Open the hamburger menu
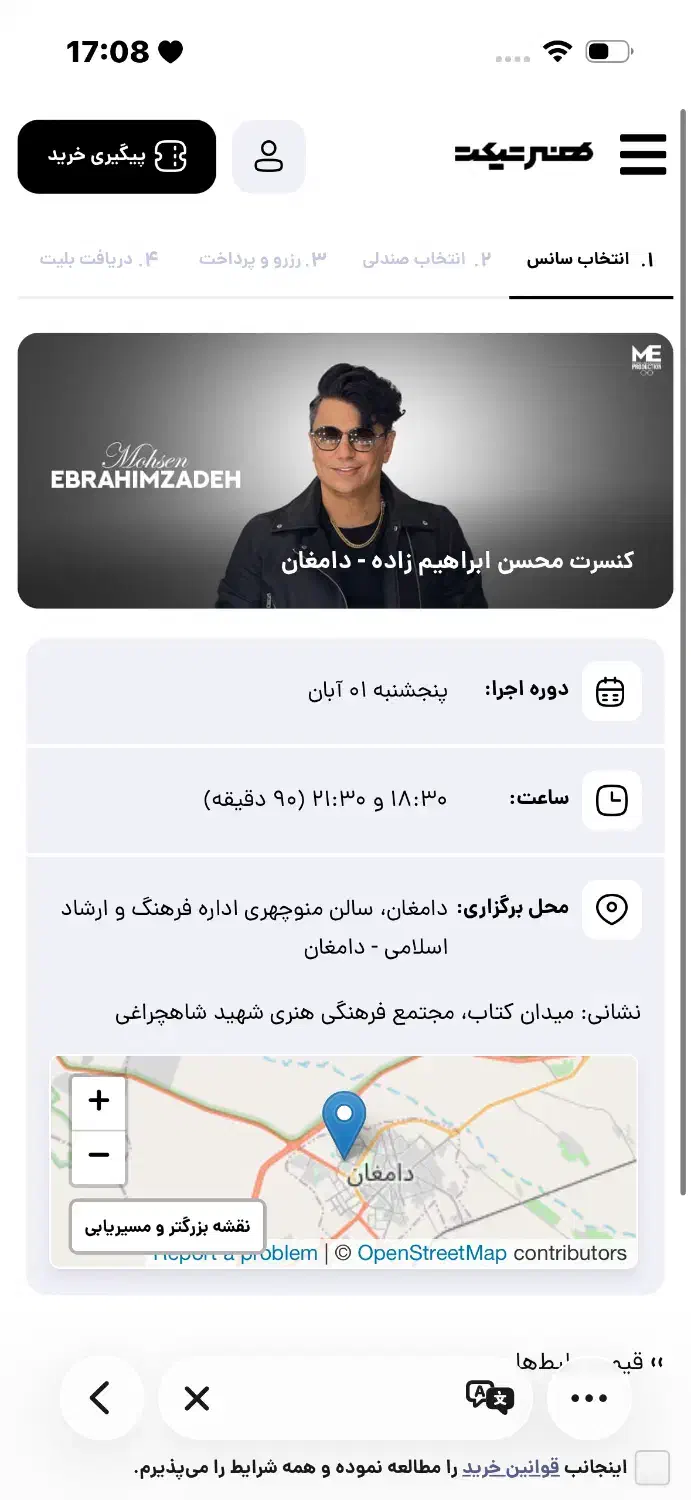This screenshot has width=691, height=1500. (643, 155)
